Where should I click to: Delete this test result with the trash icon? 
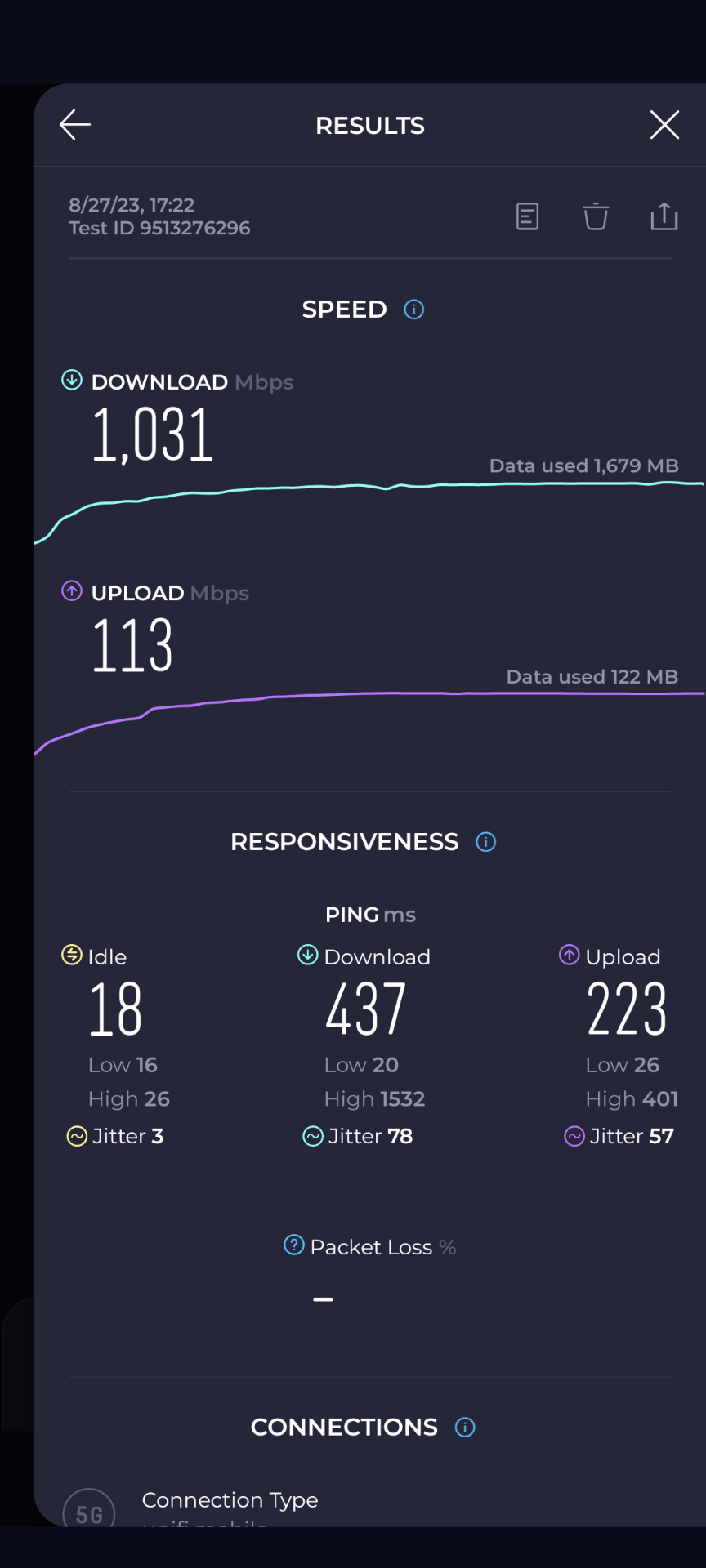click(x=596, y=216)
